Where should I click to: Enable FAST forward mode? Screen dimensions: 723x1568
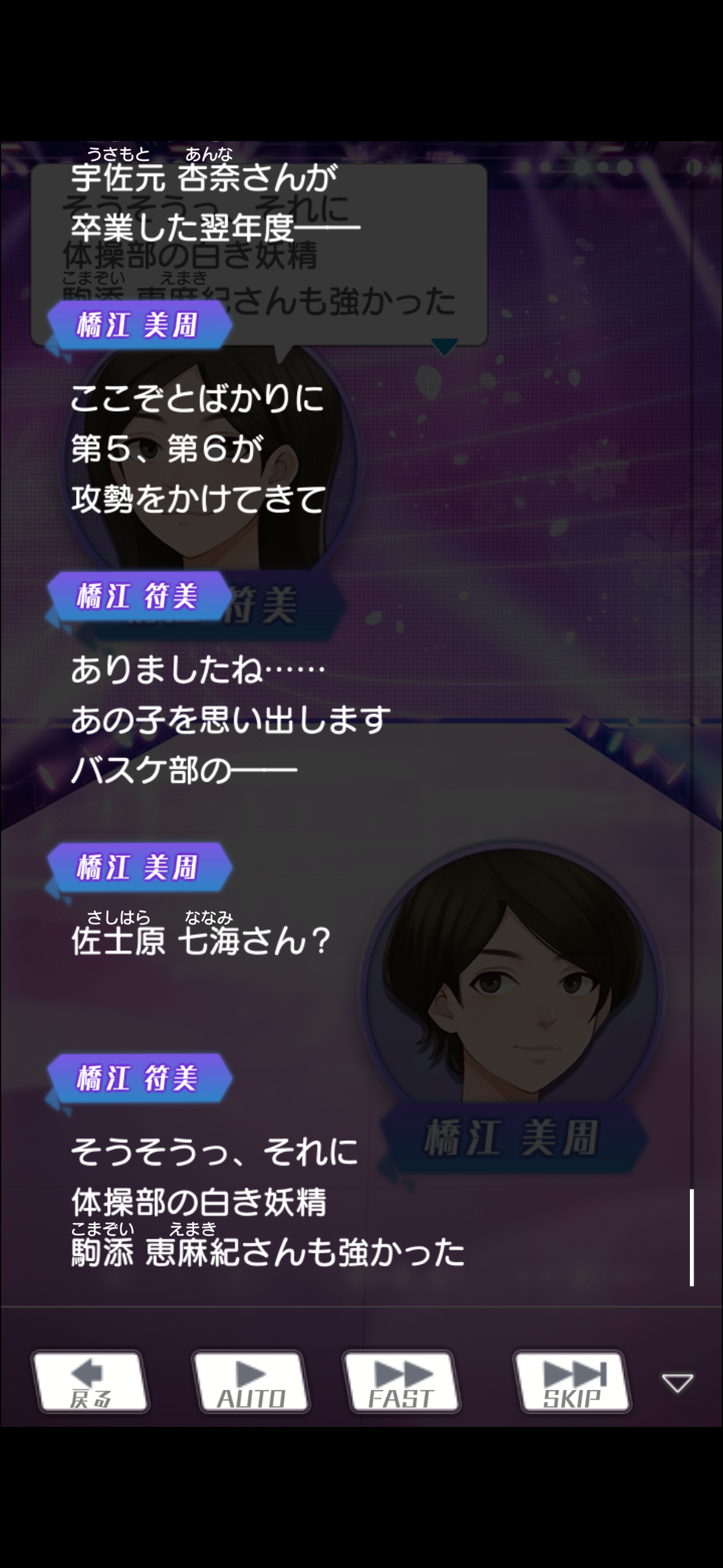tap(401, 1382)
